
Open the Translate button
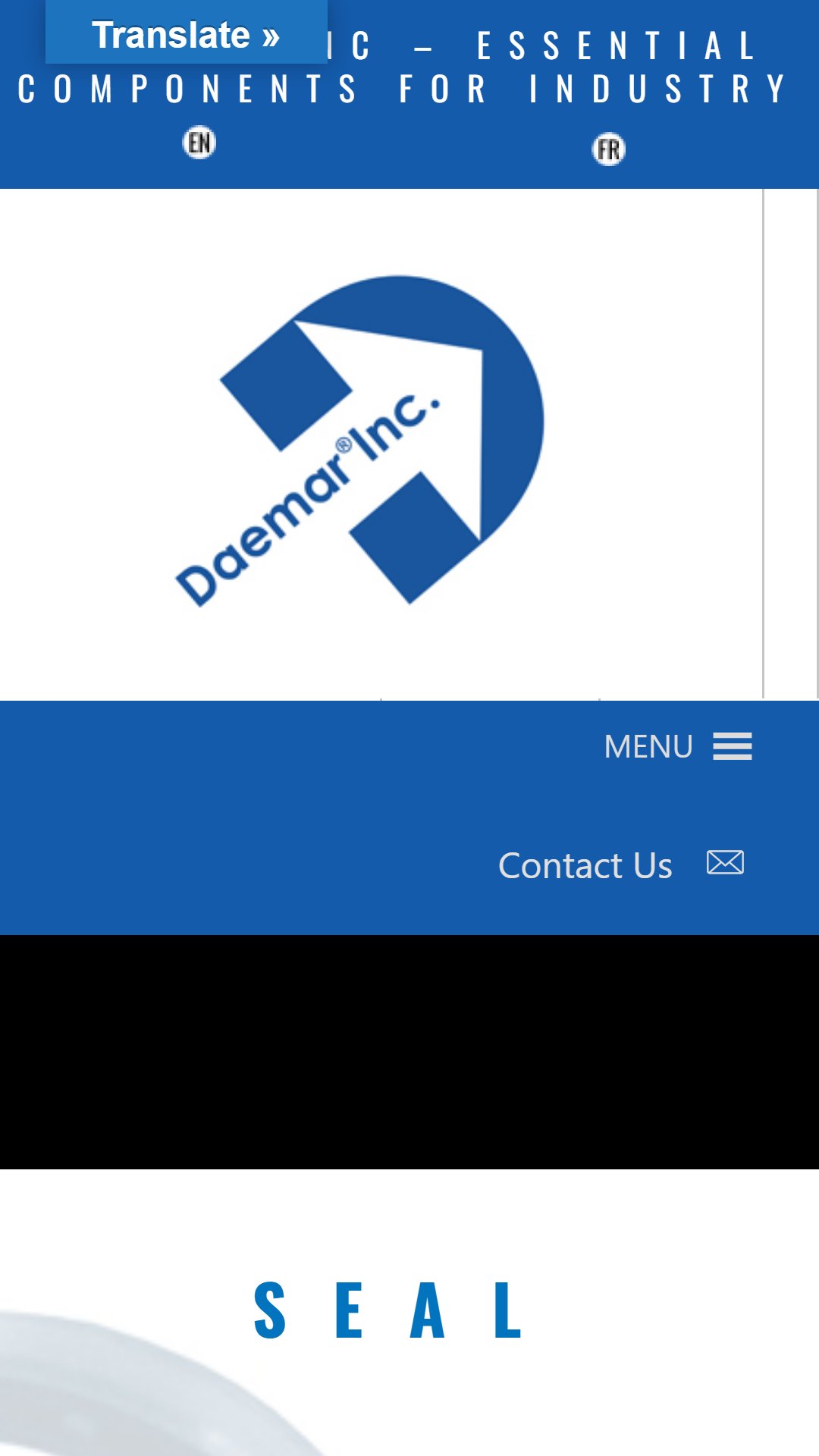pyautogui.click(x=186, y=34)
